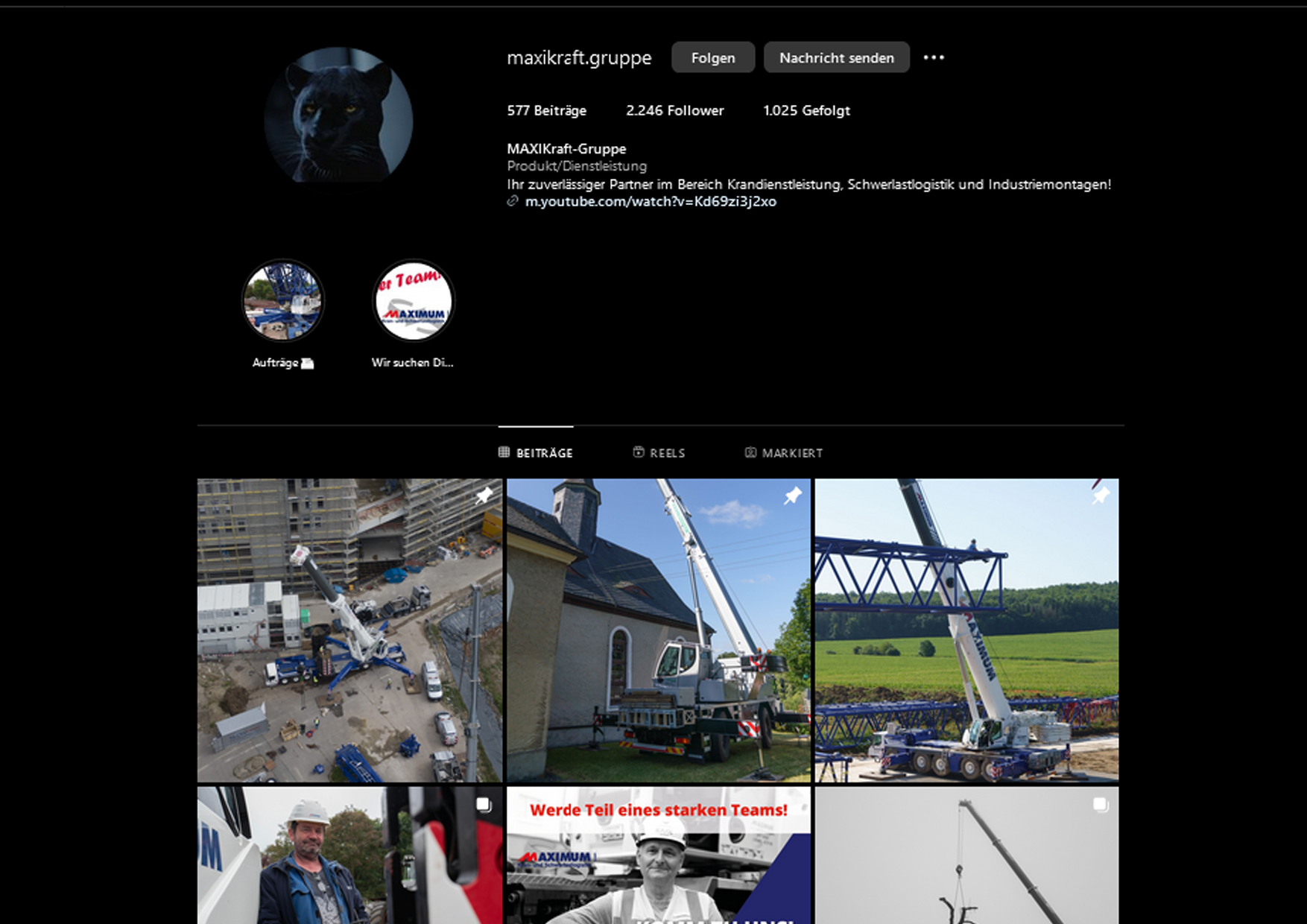Open the Wir suchen Di... story highlight
The image size is (1307, 924).
click(x=413, y=301)
